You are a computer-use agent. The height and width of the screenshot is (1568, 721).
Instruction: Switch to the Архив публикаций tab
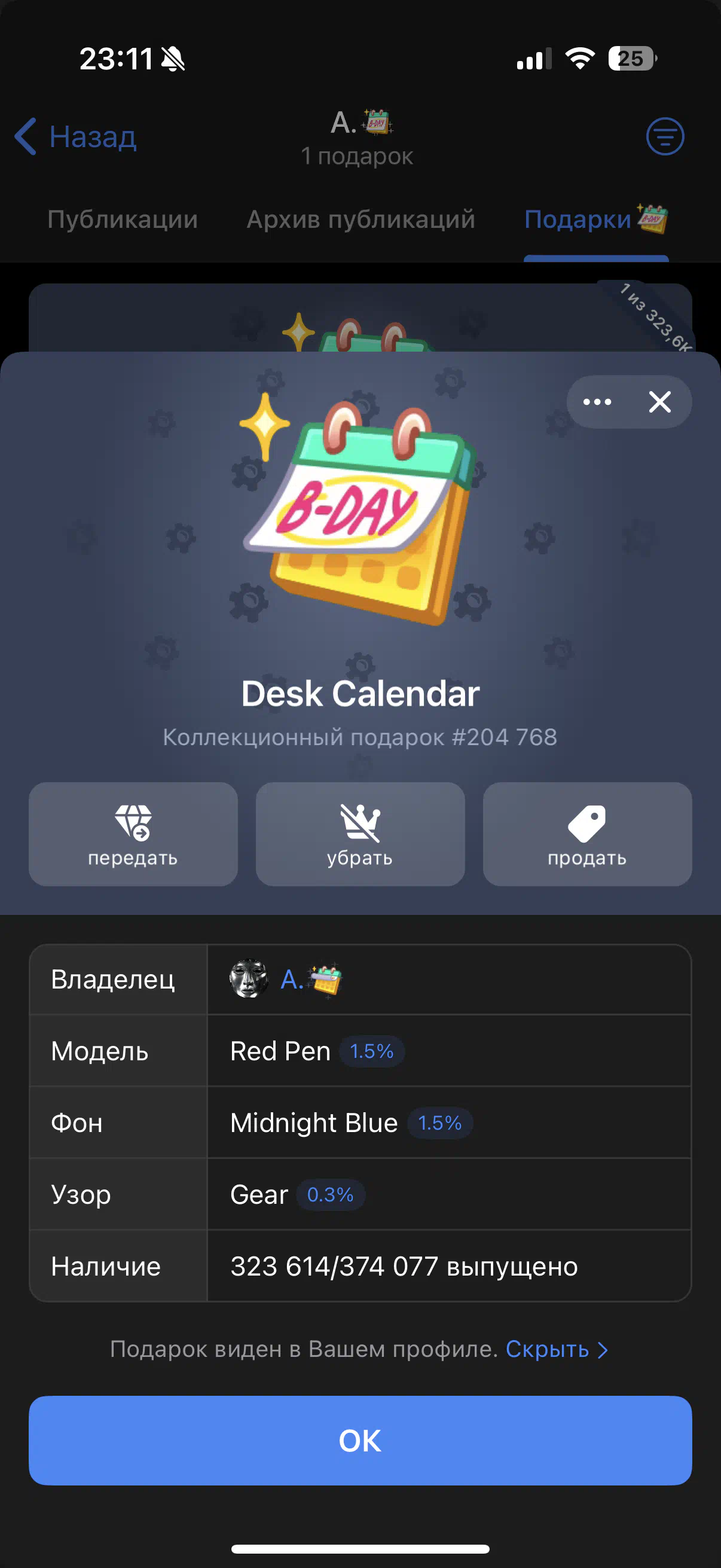click(361, 219)
